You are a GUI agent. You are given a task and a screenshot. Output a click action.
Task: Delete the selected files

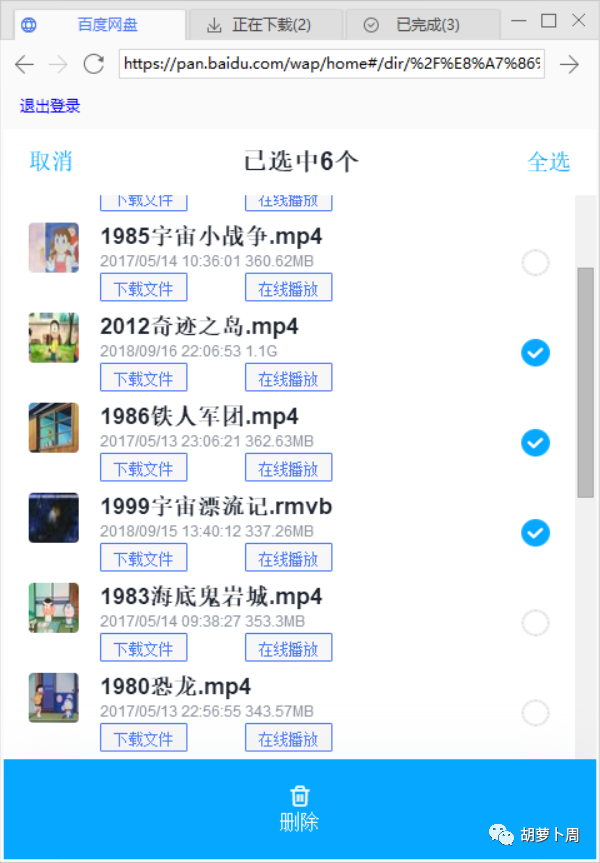300,809
